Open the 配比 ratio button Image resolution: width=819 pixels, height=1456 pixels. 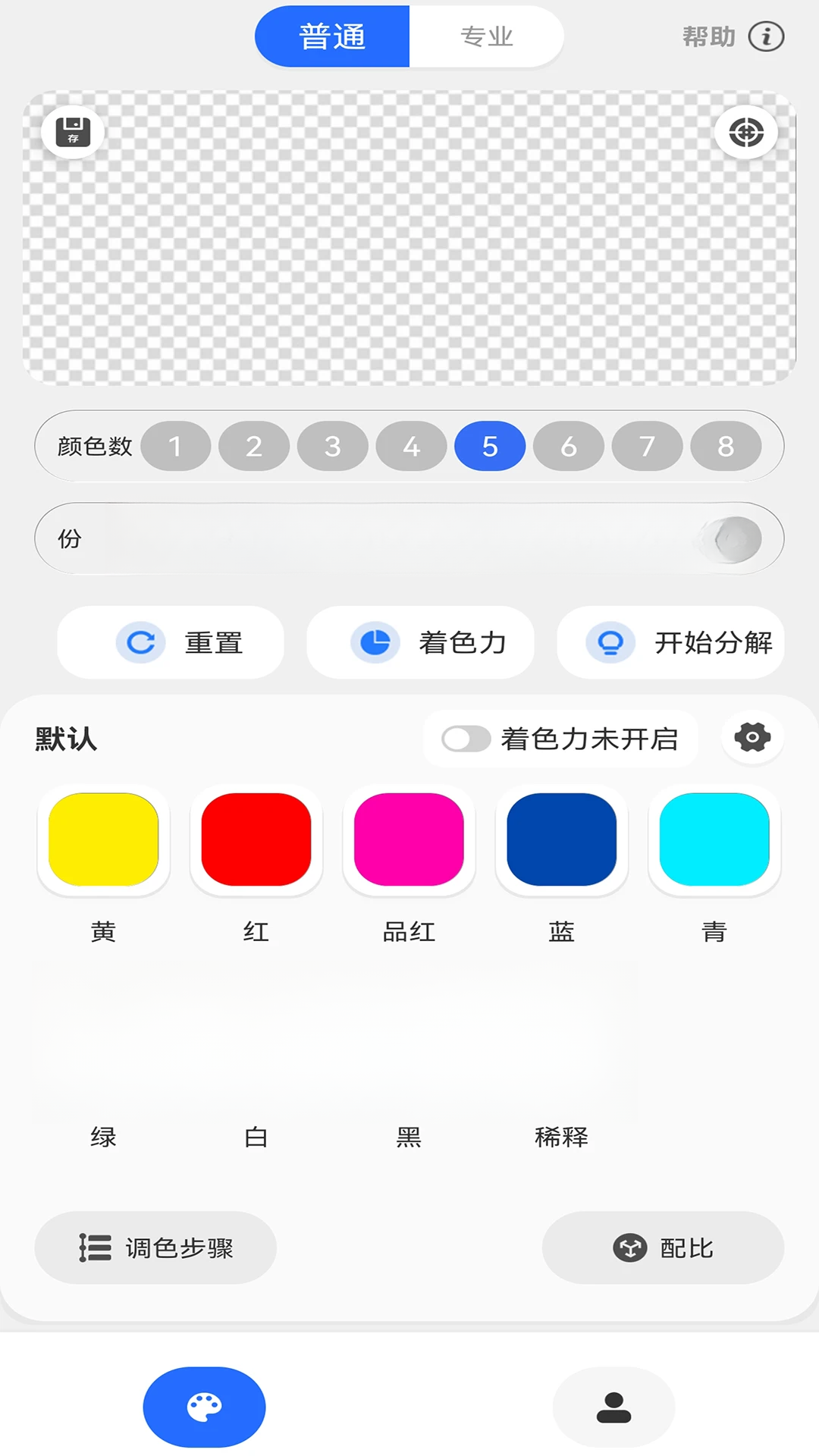[x=663, y=1247]
